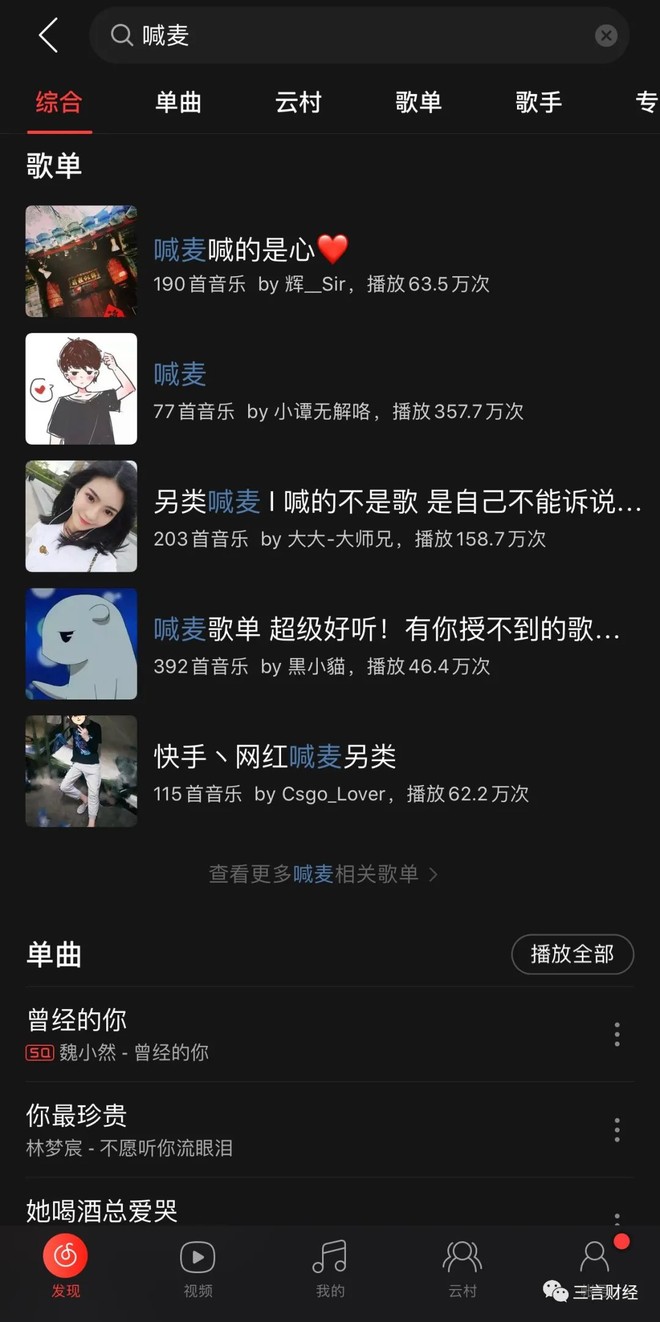The width and height of the screenshot is (660, 1322).
Task: Switch to the 歌单 tab
Action: coord(418,102)
